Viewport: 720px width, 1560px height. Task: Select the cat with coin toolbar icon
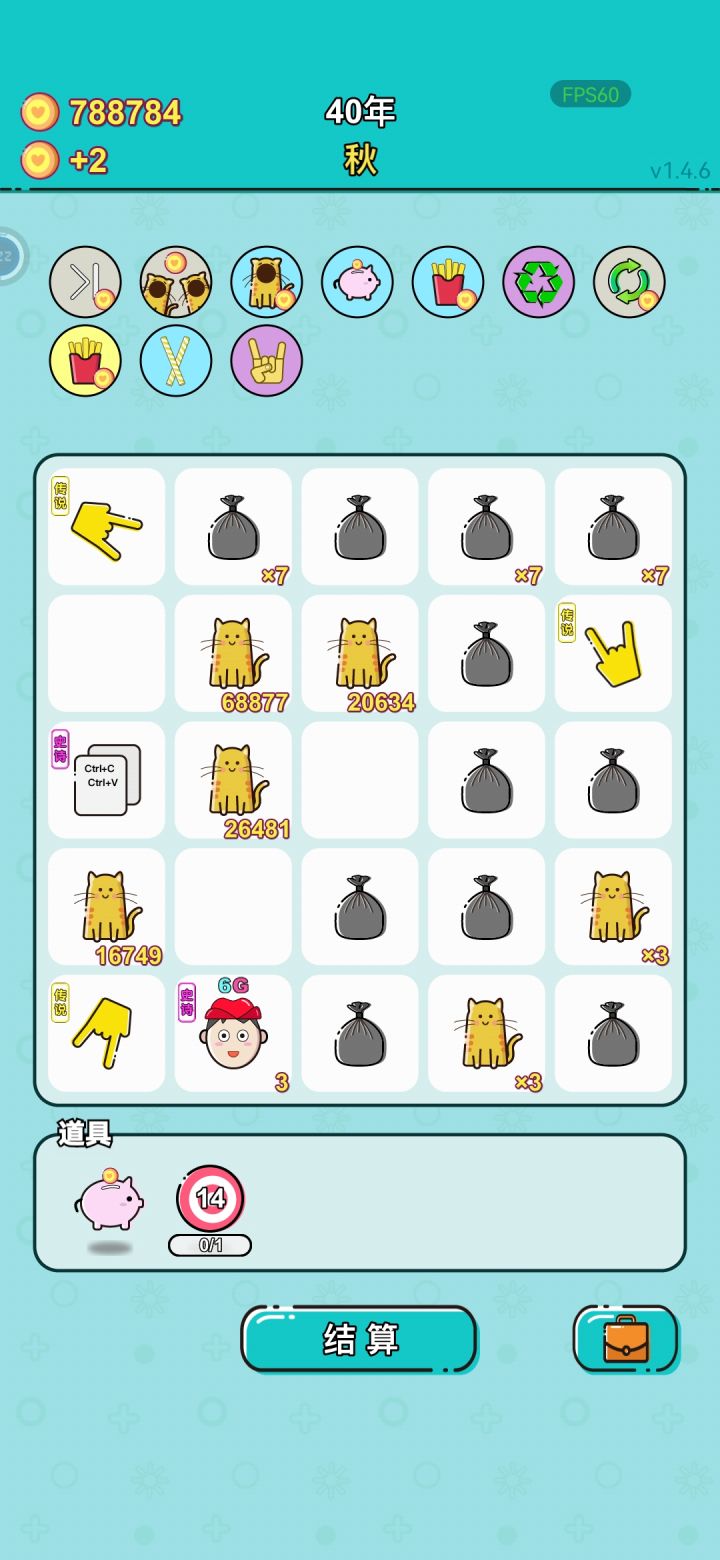coord(266,282)
